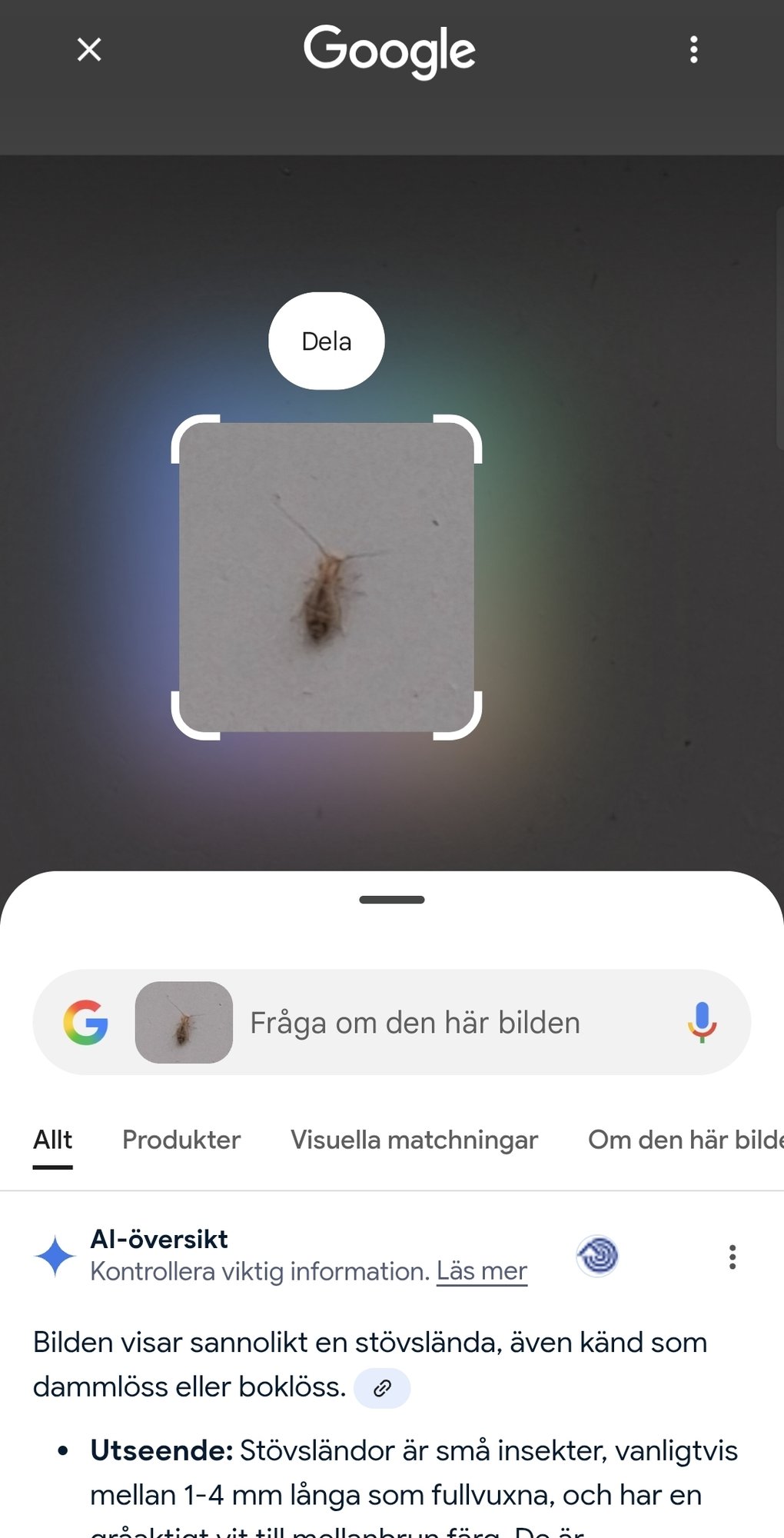784x1538 pixels.
Task: Switch to the Produkter tab
Action: pyautogui.click(x=181, y=1140)
